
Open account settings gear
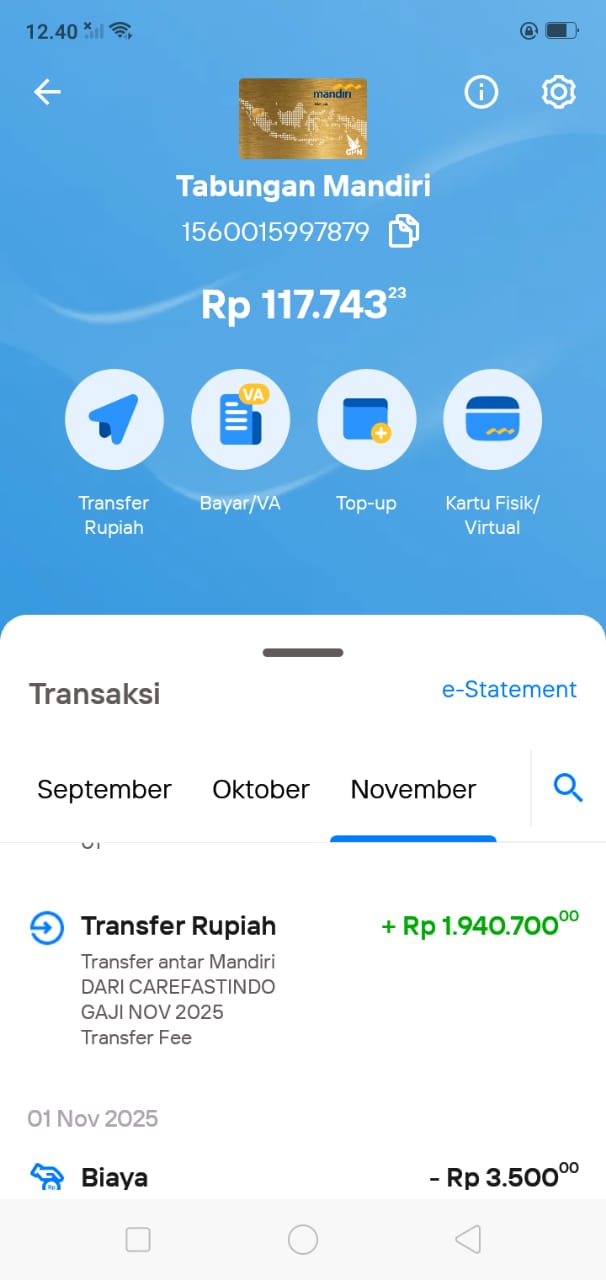click(558, 92)
